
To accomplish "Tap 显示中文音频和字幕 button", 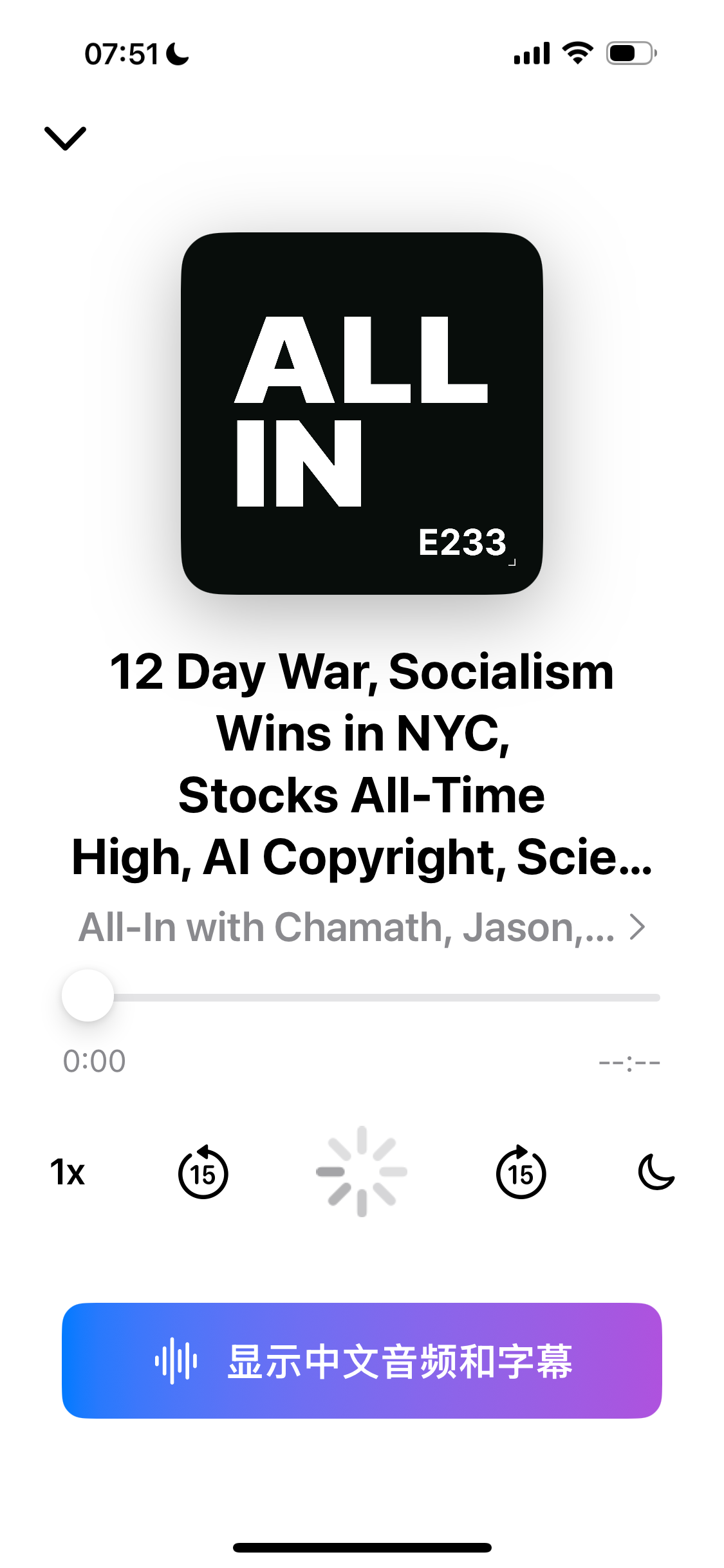I will pos(362,1361).
